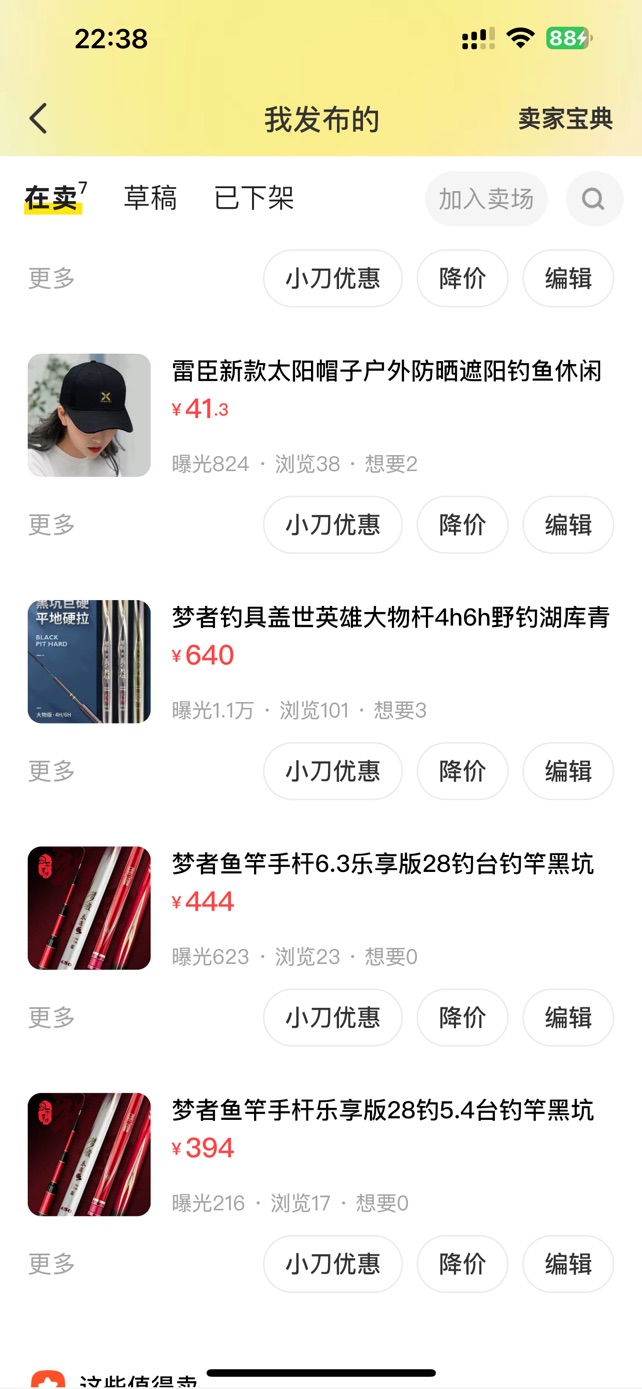Lower the price of the ¥444 rod
The width and height of the screenshot is (642, 1389).
click(x=462, y=1017)
